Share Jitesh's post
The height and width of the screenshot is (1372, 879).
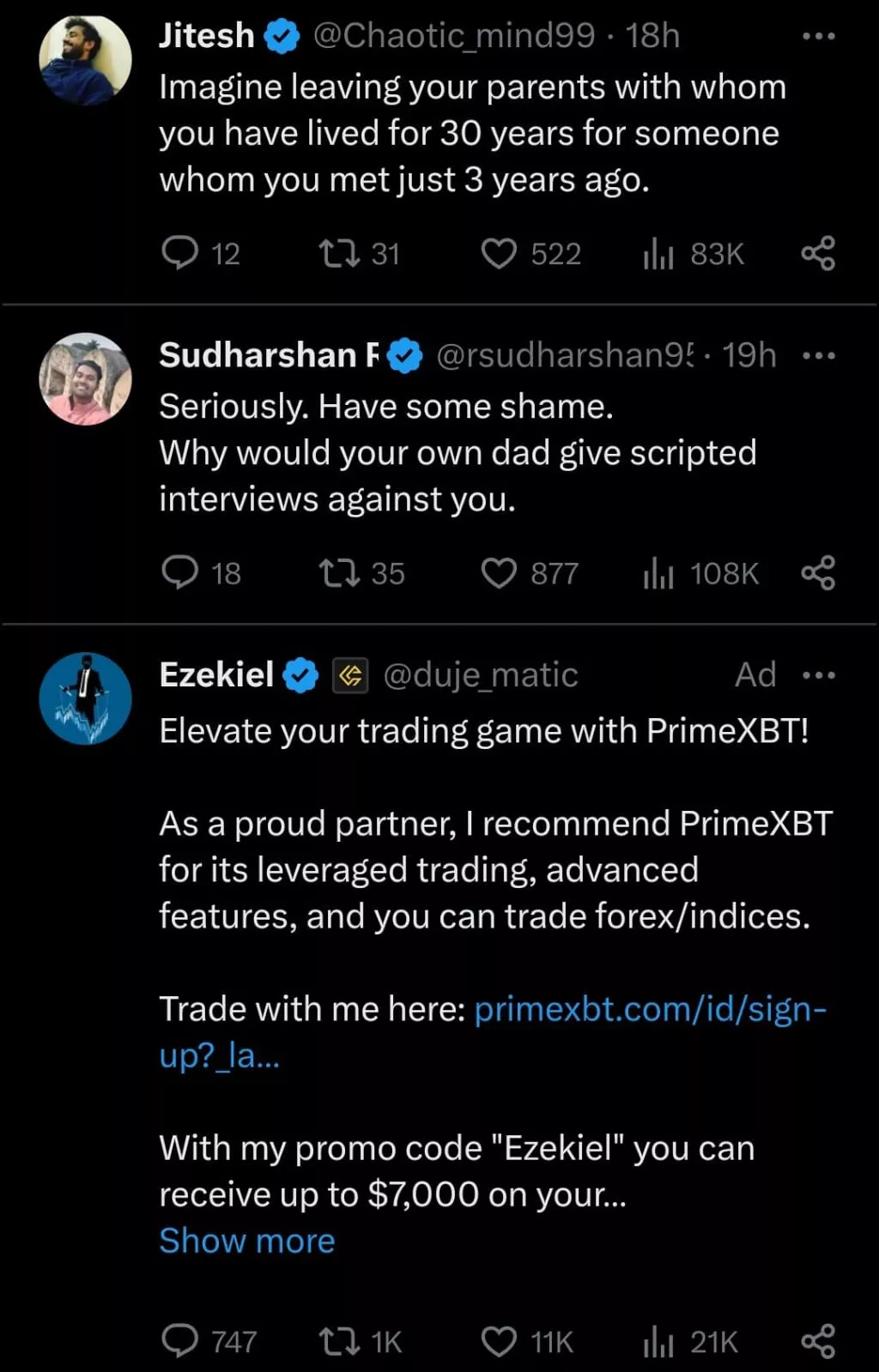tap(818, 253)
